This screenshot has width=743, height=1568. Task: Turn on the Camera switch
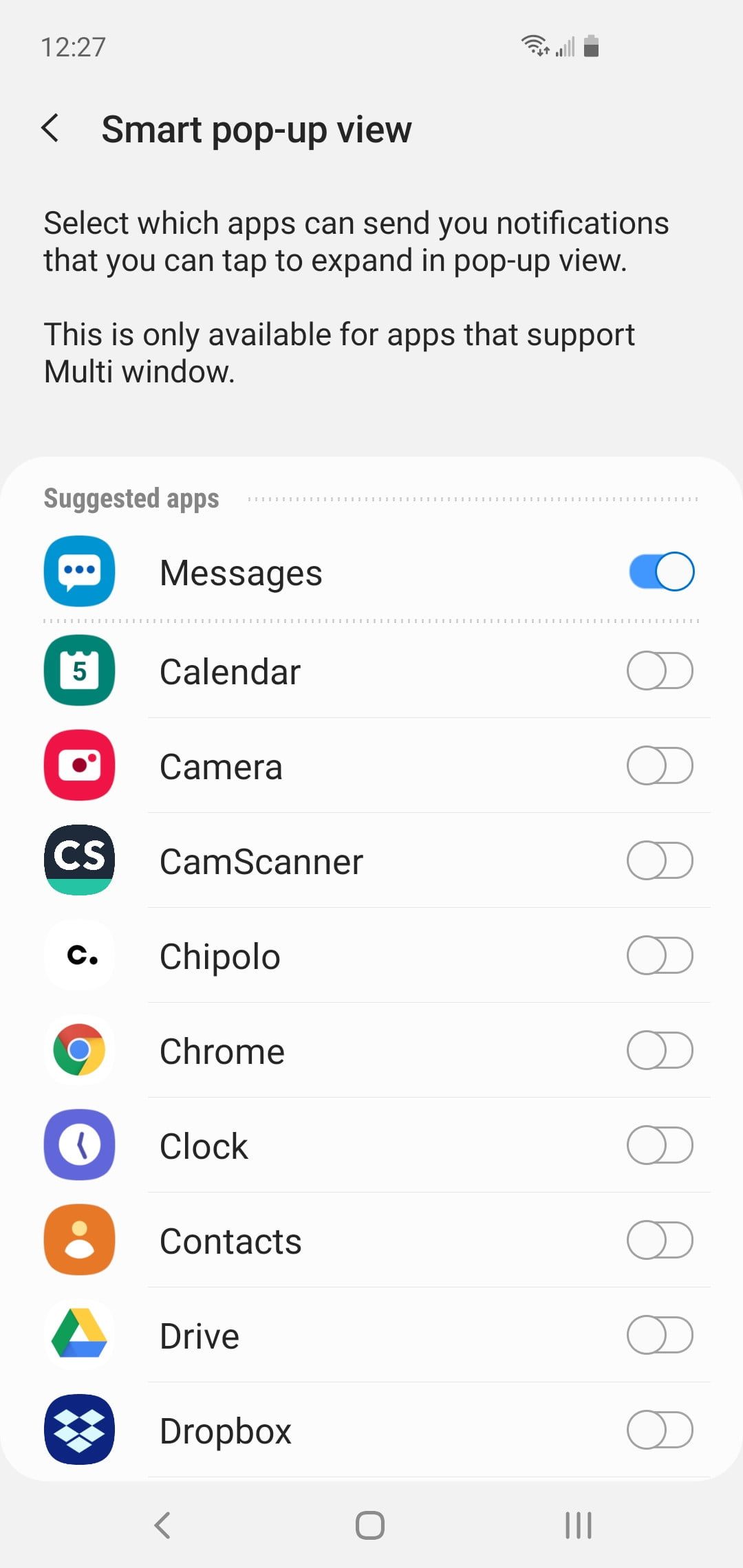point(659,766)
